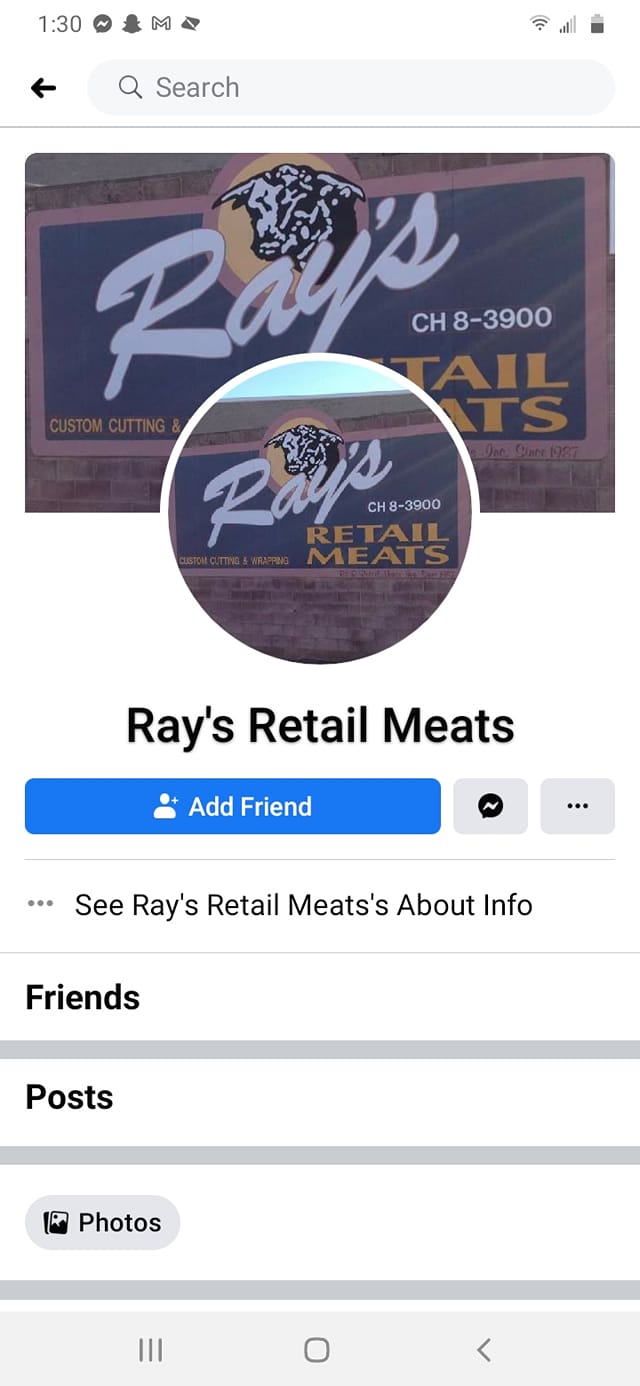Tap the Search field
This screenshot has width=640, height=1386.
click(x=350, y=88)
